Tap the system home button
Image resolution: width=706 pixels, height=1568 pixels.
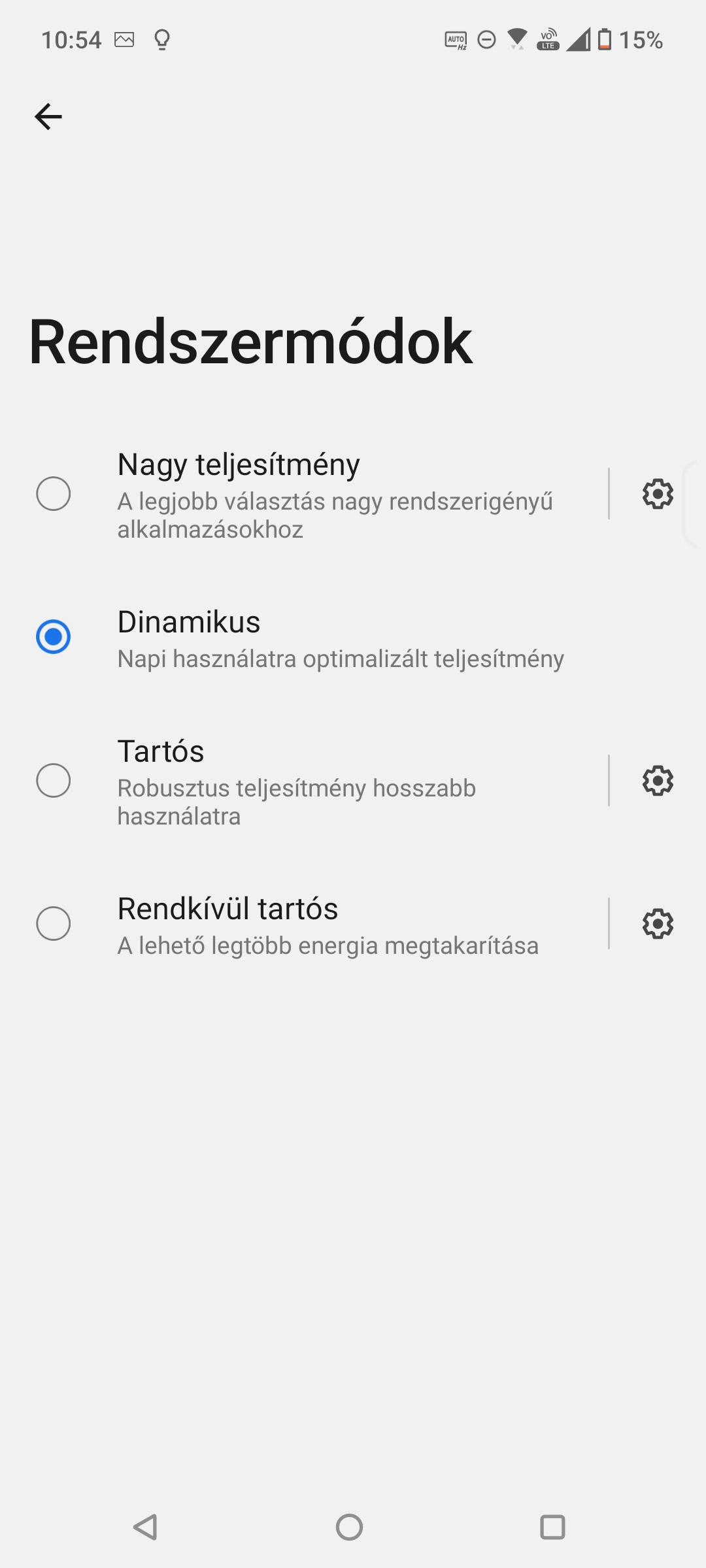point(349,1527)
